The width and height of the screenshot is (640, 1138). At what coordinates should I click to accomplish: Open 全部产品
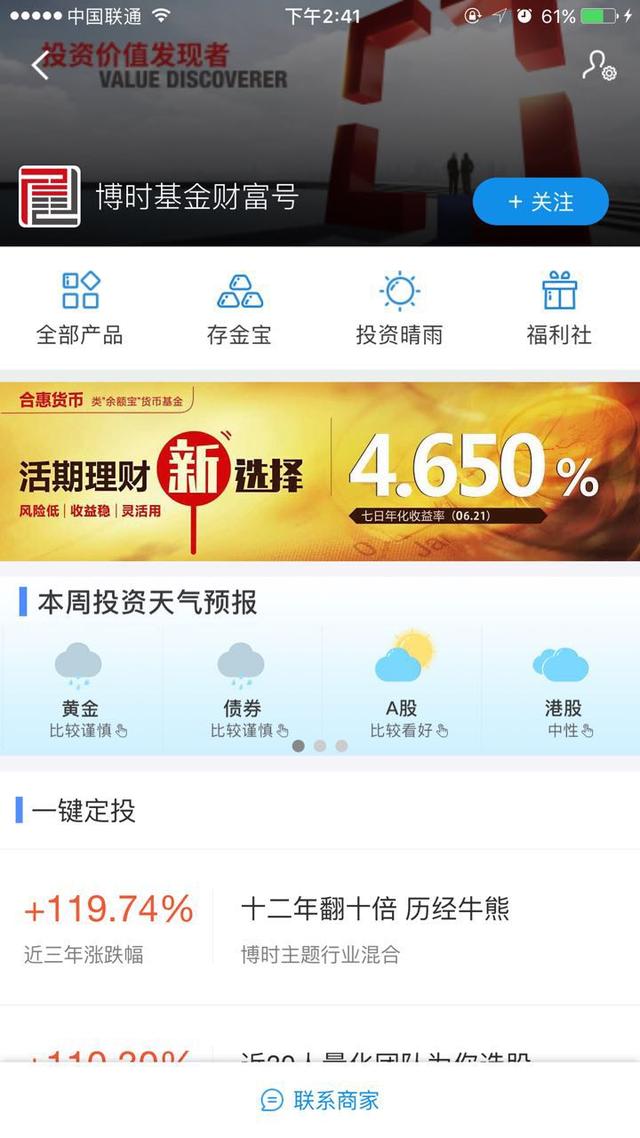coord(80,308)
